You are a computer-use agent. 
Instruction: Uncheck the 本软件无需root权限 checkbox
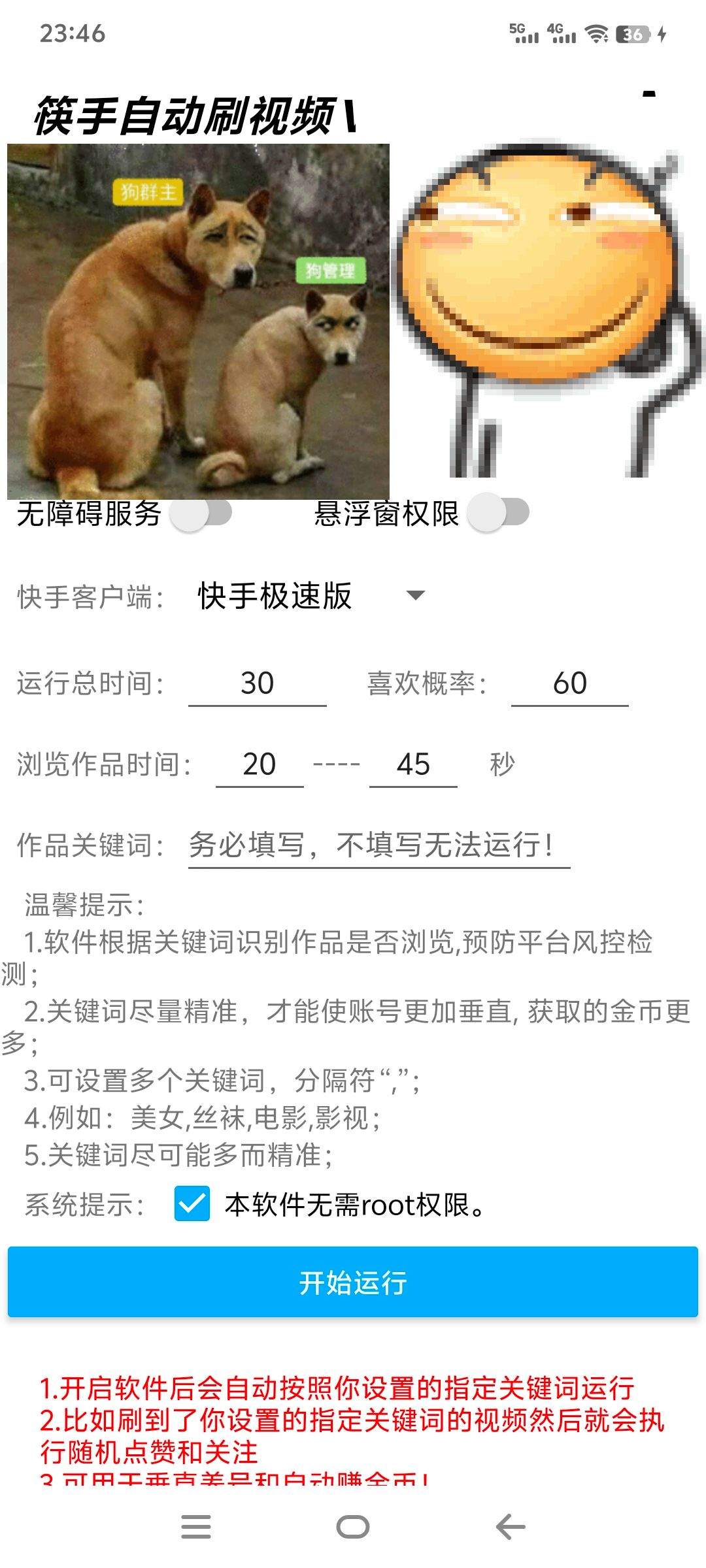coord(192,1203)
